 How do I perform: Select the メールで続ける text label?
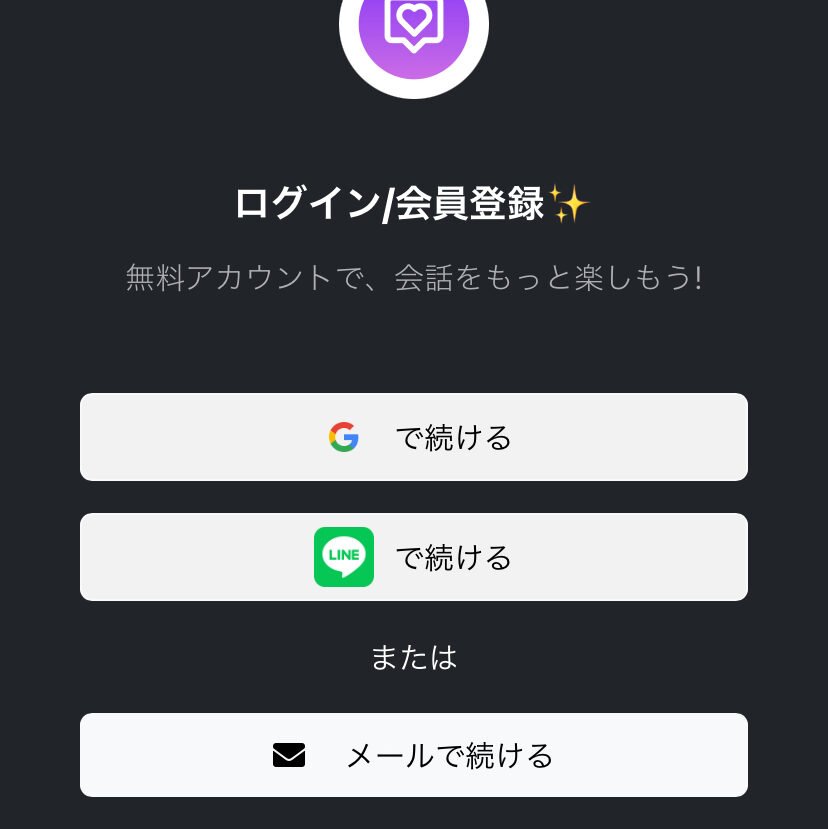[x=449, y=755]
